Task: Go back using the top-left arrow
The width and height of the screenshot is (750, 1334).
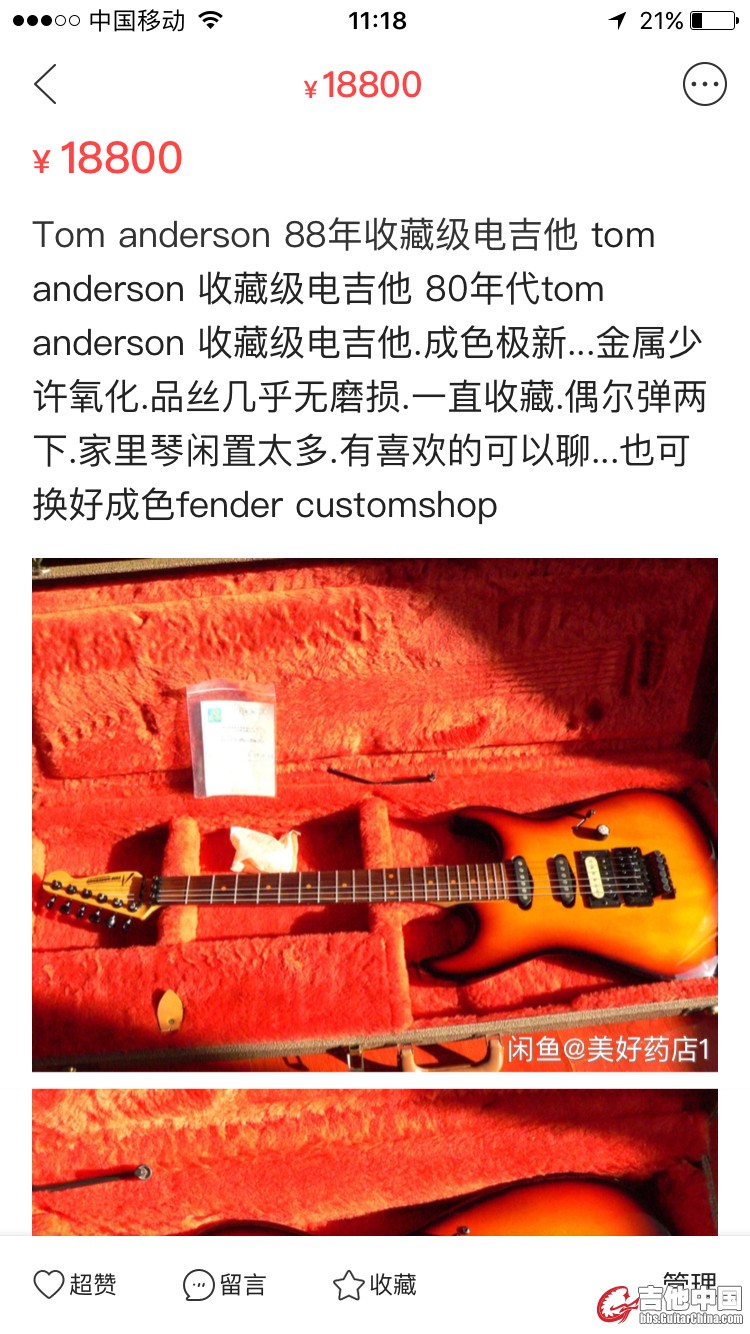Action: point(45,85)
